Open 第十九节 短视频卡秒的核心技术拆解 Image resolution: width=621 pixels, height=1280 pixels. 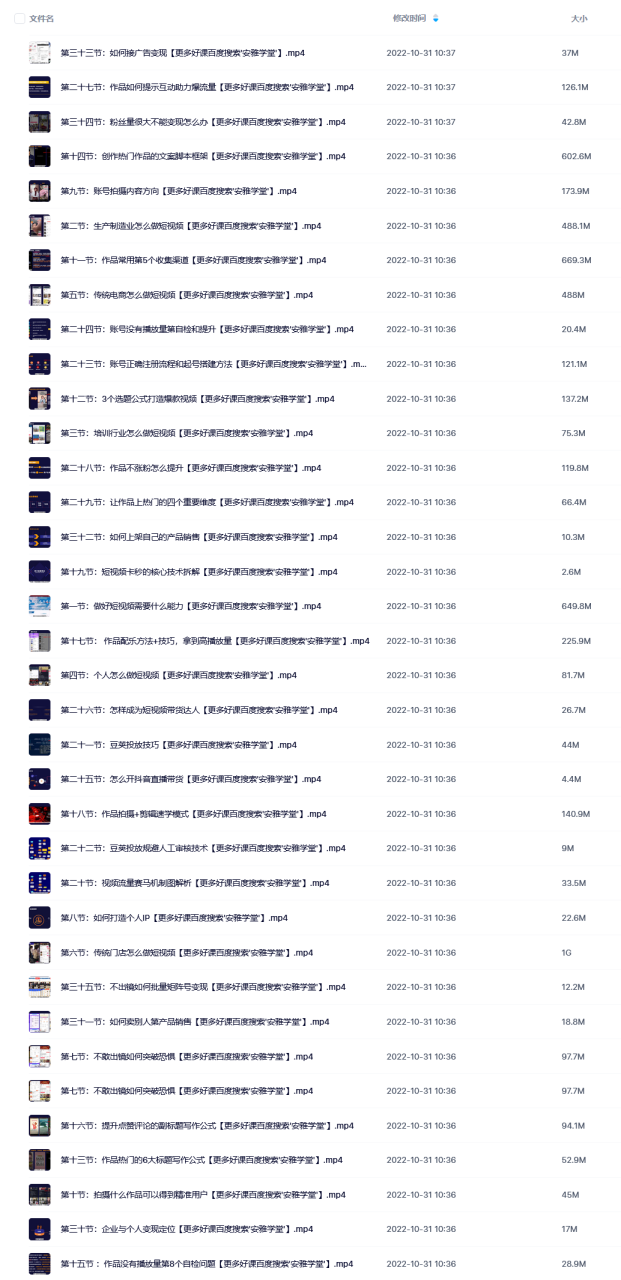(x=199, y=572)
